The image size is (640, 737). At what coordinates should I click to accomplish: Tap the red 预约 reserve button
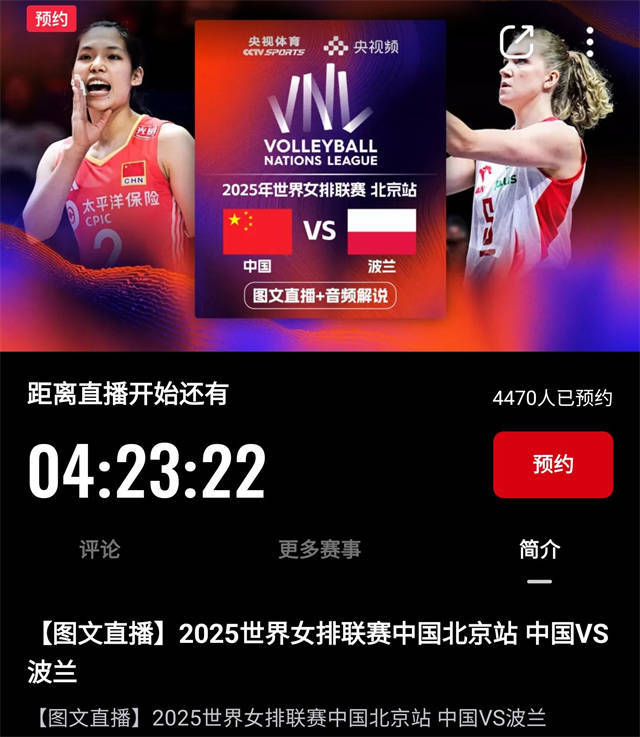553,465
